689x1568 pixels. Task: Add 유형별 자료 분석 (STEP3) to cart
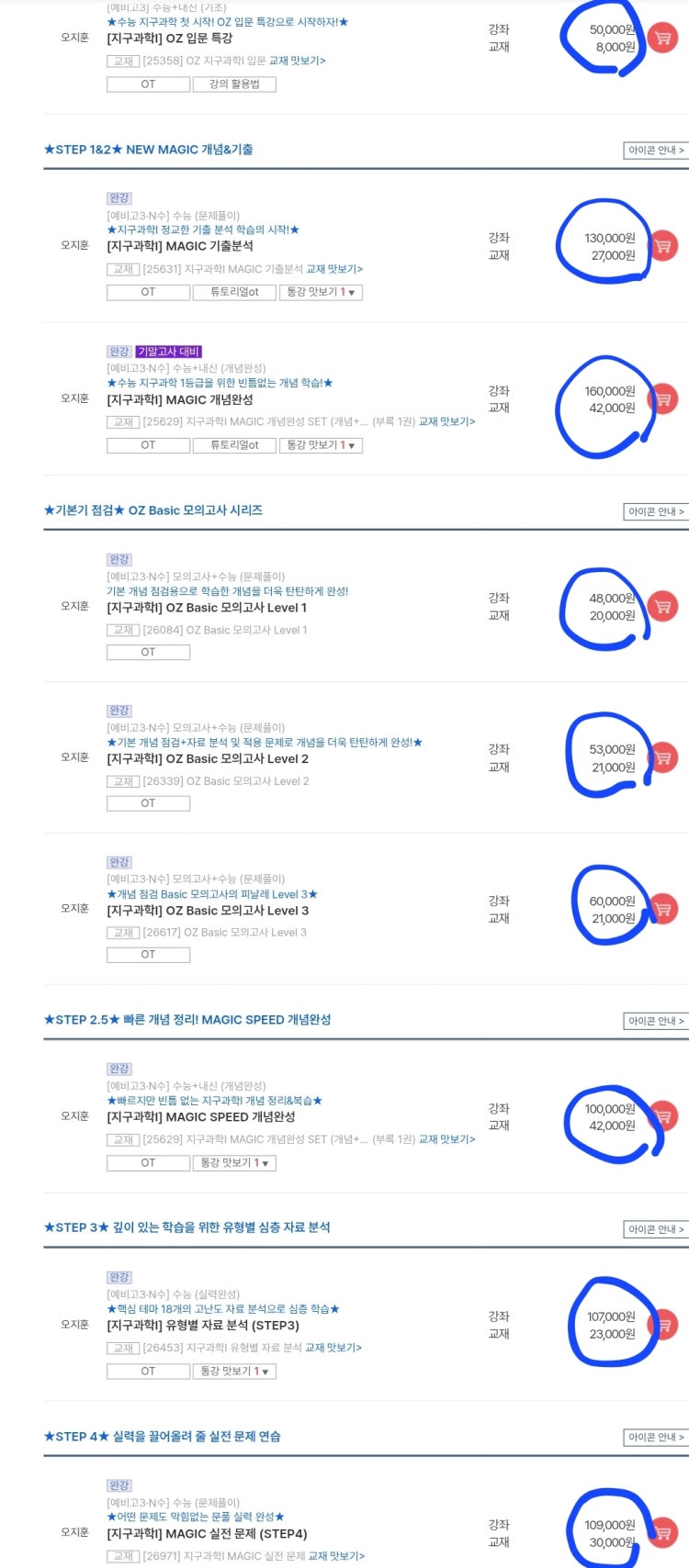663,1325
